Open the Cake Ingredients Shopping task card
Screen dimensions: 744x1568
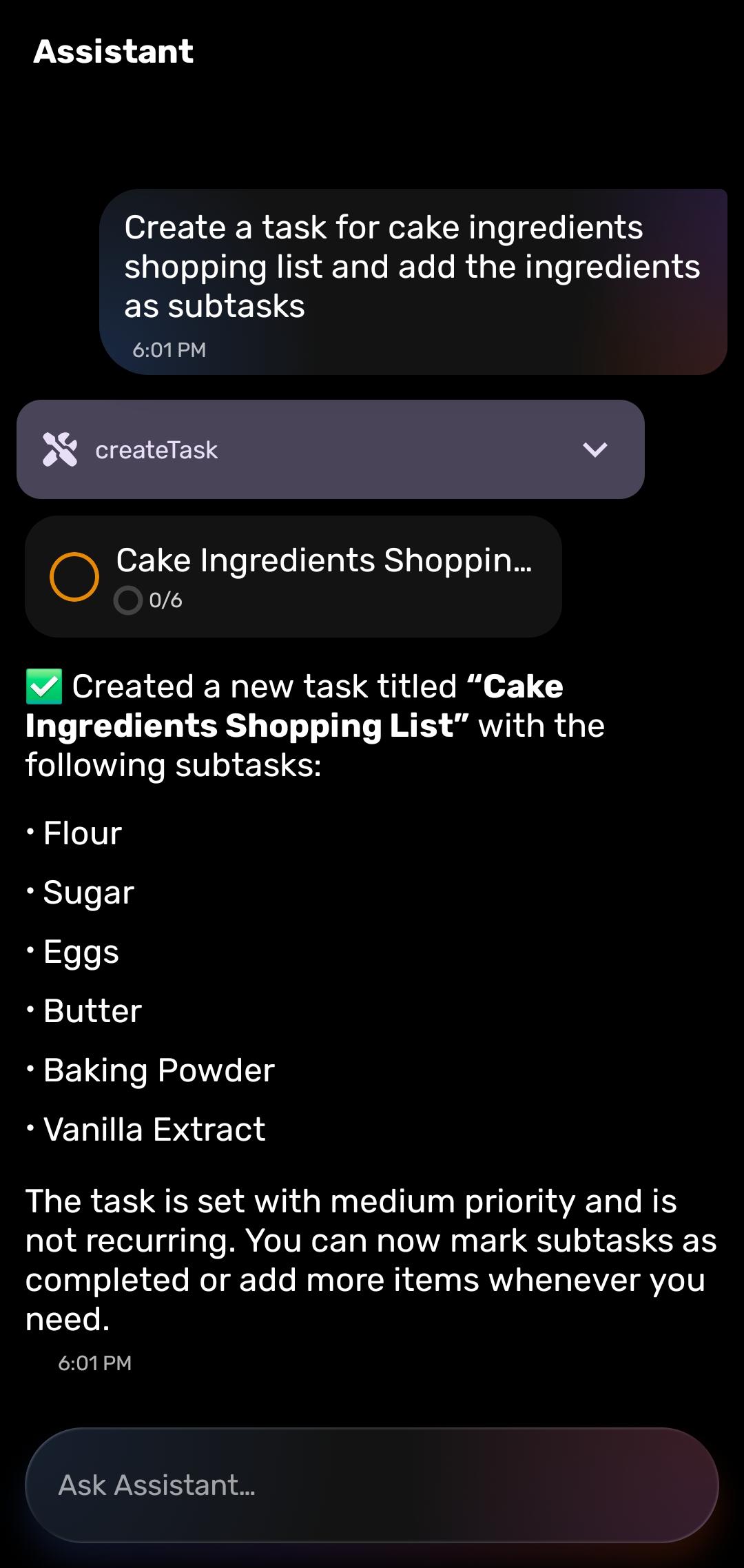click(324, 562)
